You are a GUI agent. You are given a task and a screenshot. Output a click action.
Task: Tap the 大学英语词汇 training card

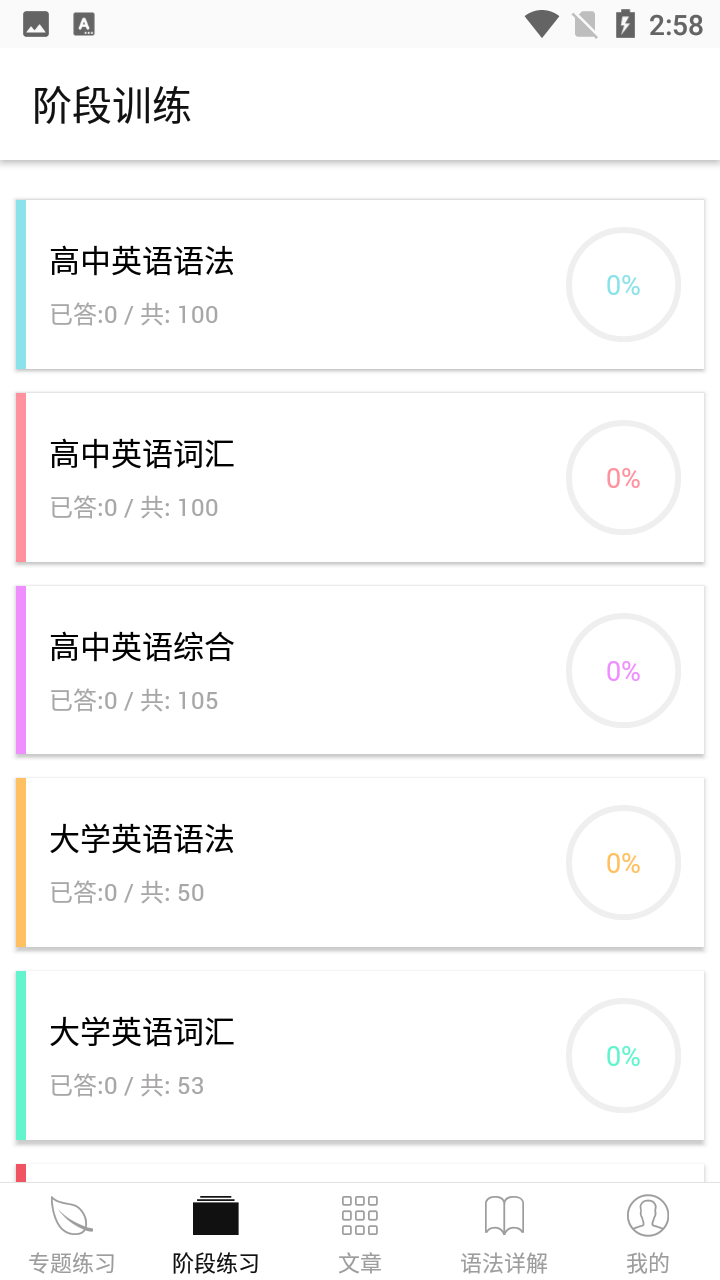[x=360, y=1056]
